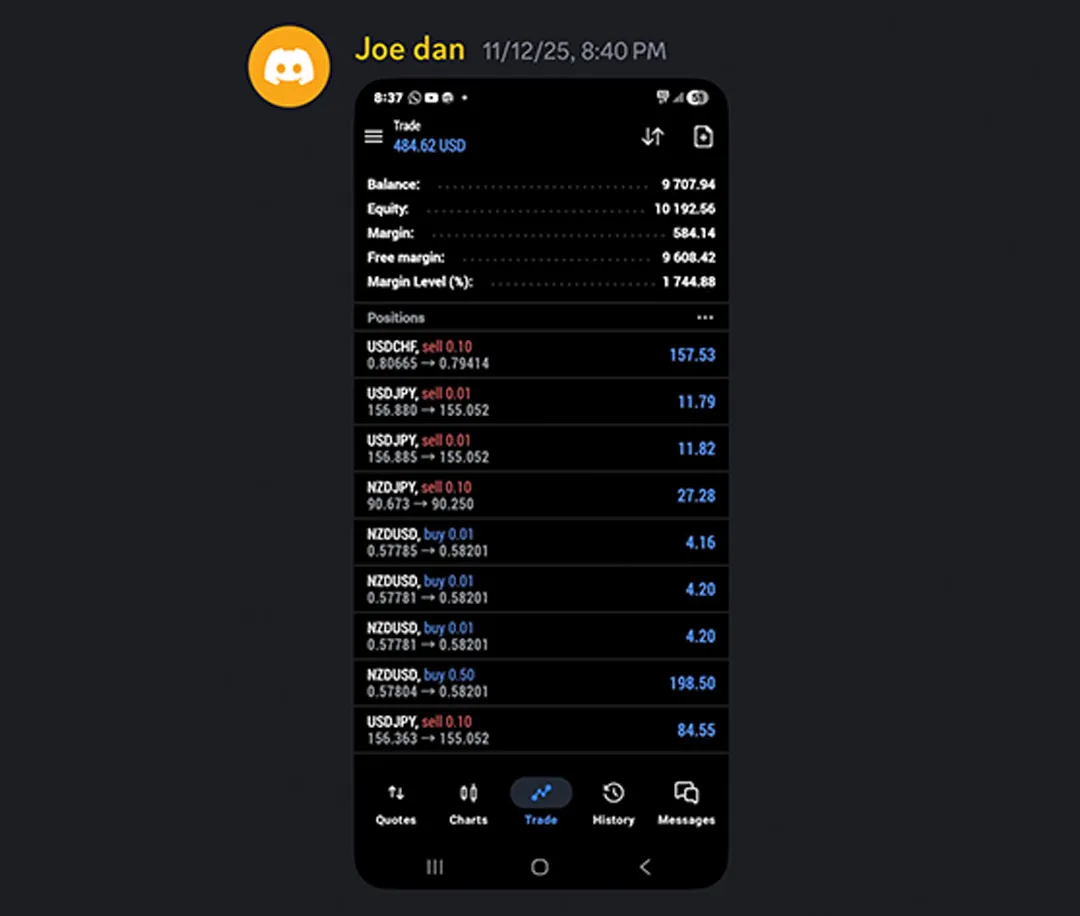
Task: Open the trading screenshot attachment from Joe dan
Action: click(x=541, y=483)
